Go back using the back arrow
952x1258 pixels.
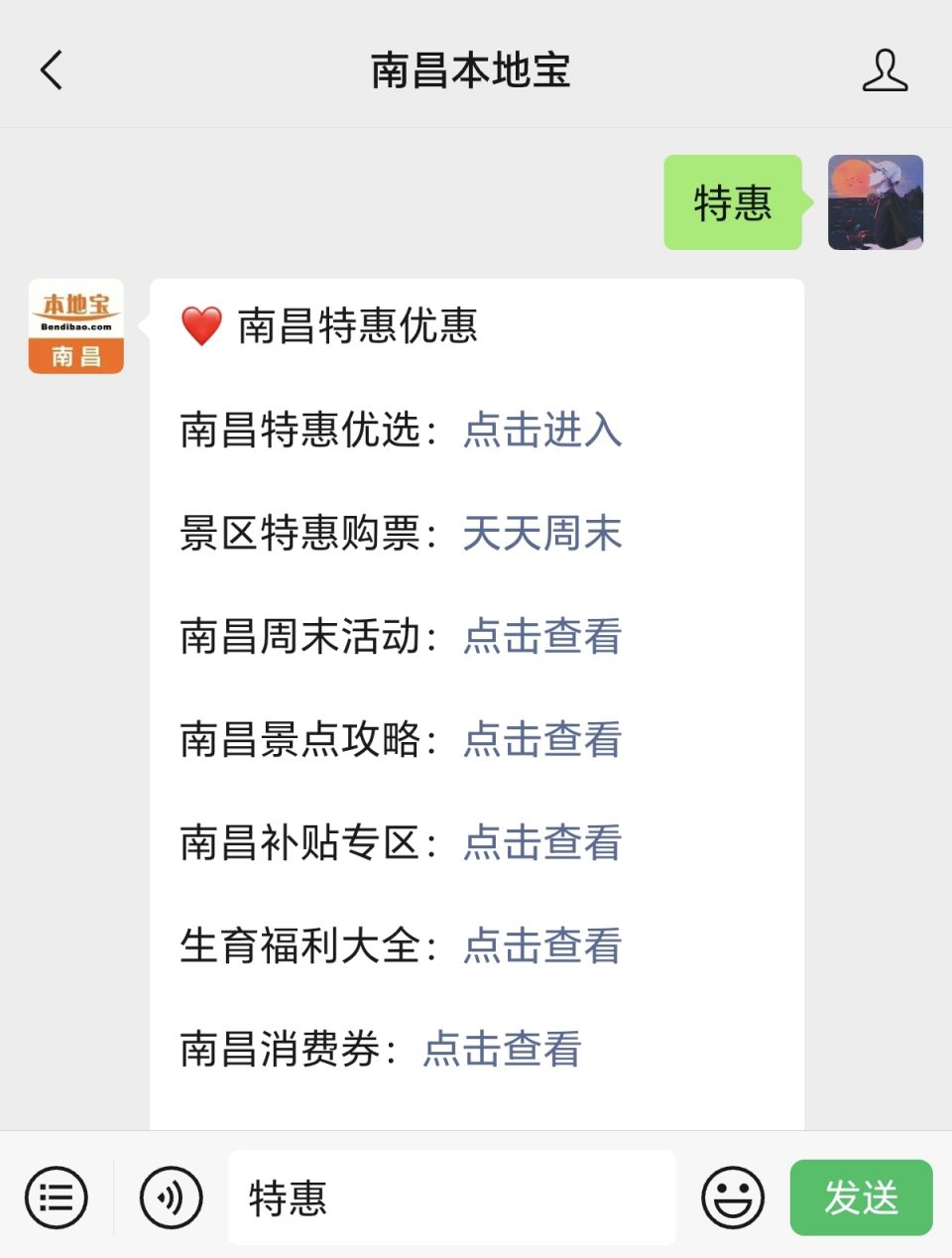point(52,70)
